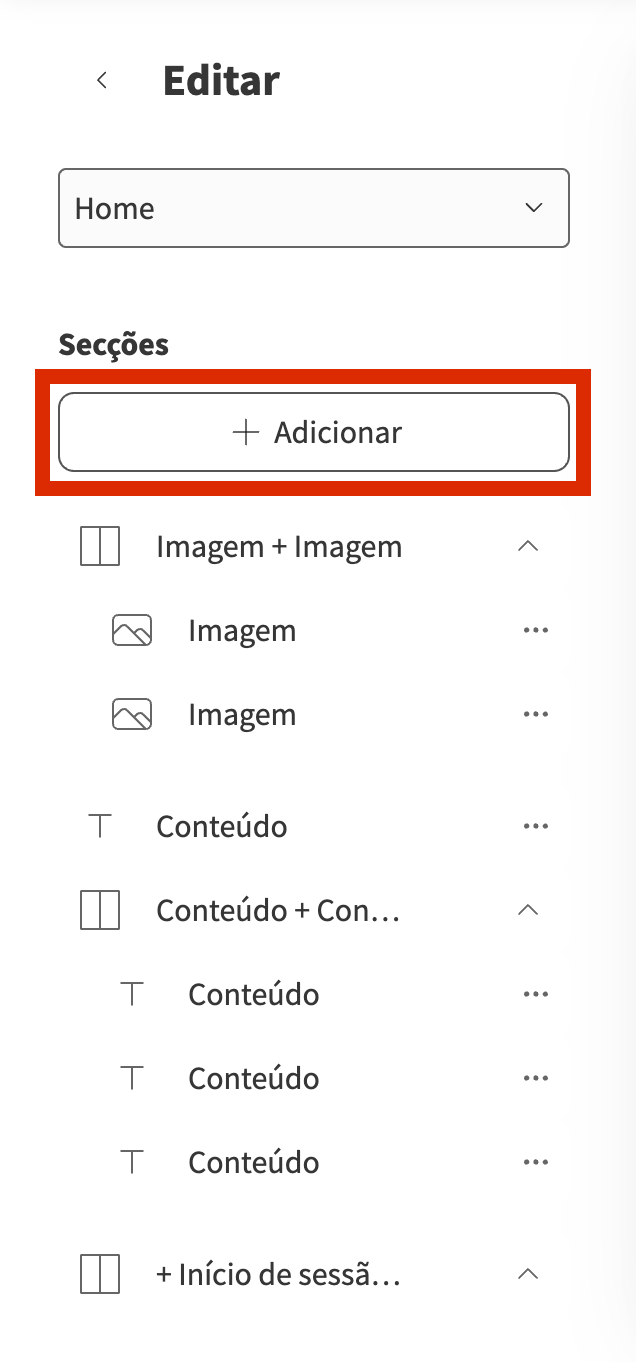Collapse the Conteúdo + Con… section
This screenshot has width=636, height=1362.
[528, 911]
